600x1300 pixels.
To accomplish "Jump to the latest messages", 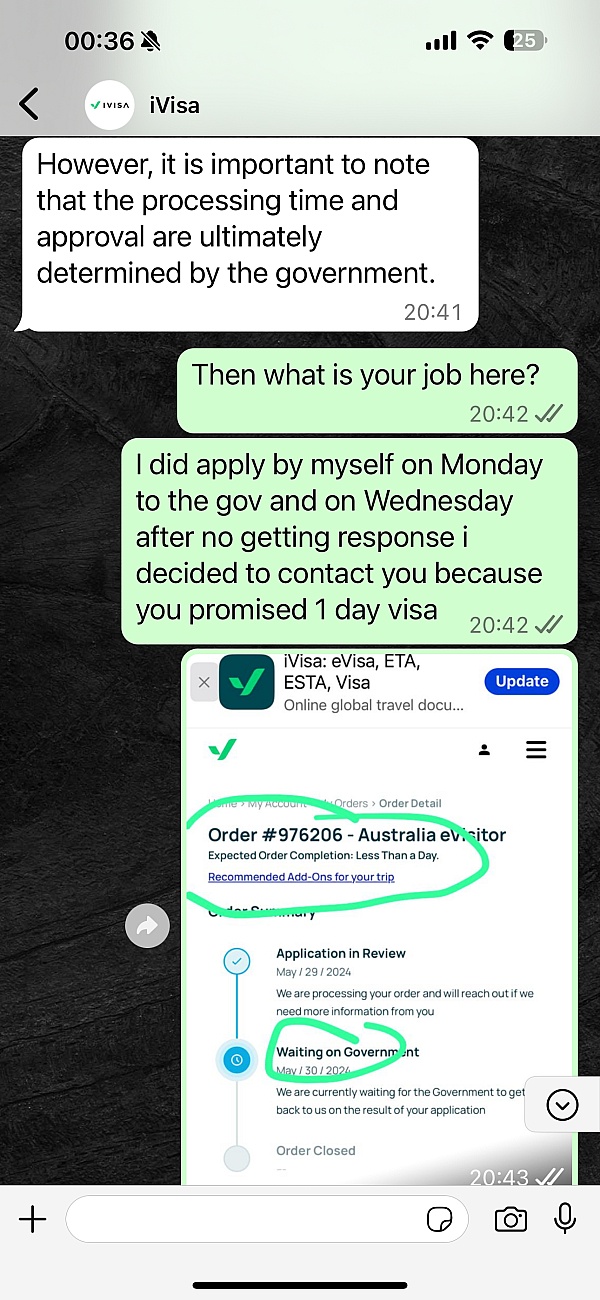I will 563,1105.
